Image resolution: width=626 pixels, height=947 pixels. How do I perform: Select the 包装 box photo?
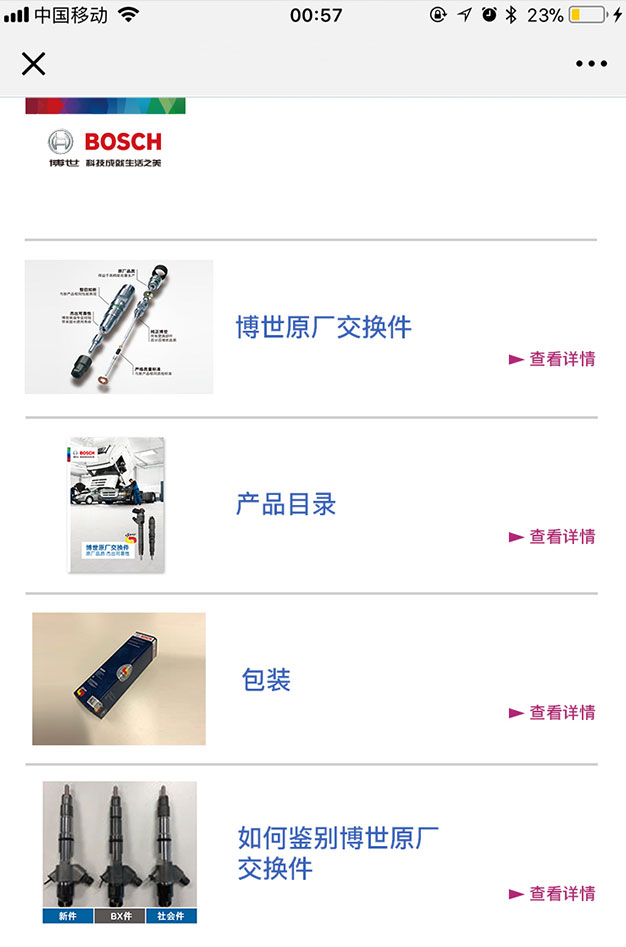click(x=119, y=679)
